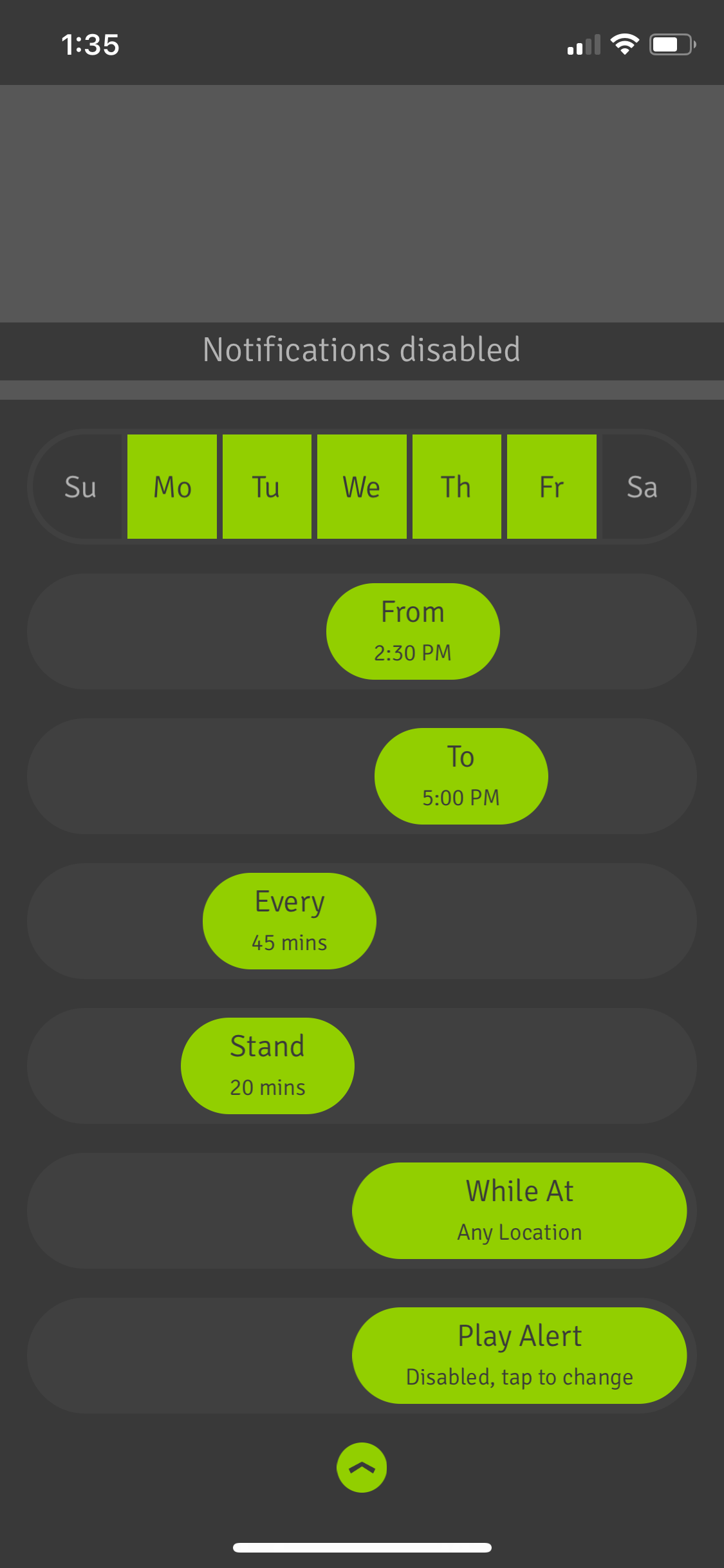Image resolution: width=724 pixels, height=1568 pixels.
Task: Adjust the To 5:00 PM end time
Action: pos(461,776)
